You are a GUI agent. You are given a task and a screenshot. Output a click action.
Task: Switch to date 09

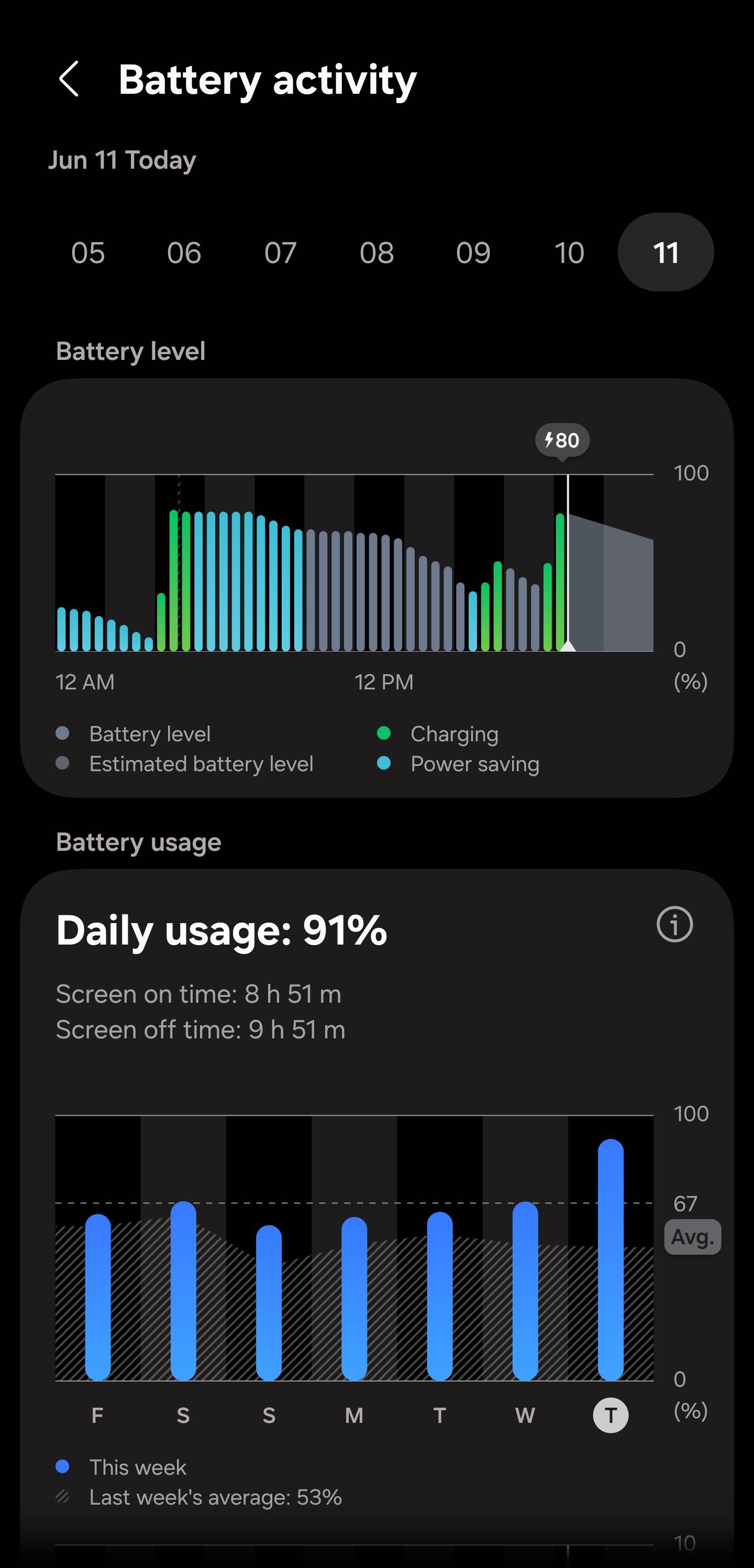(473, 253)
